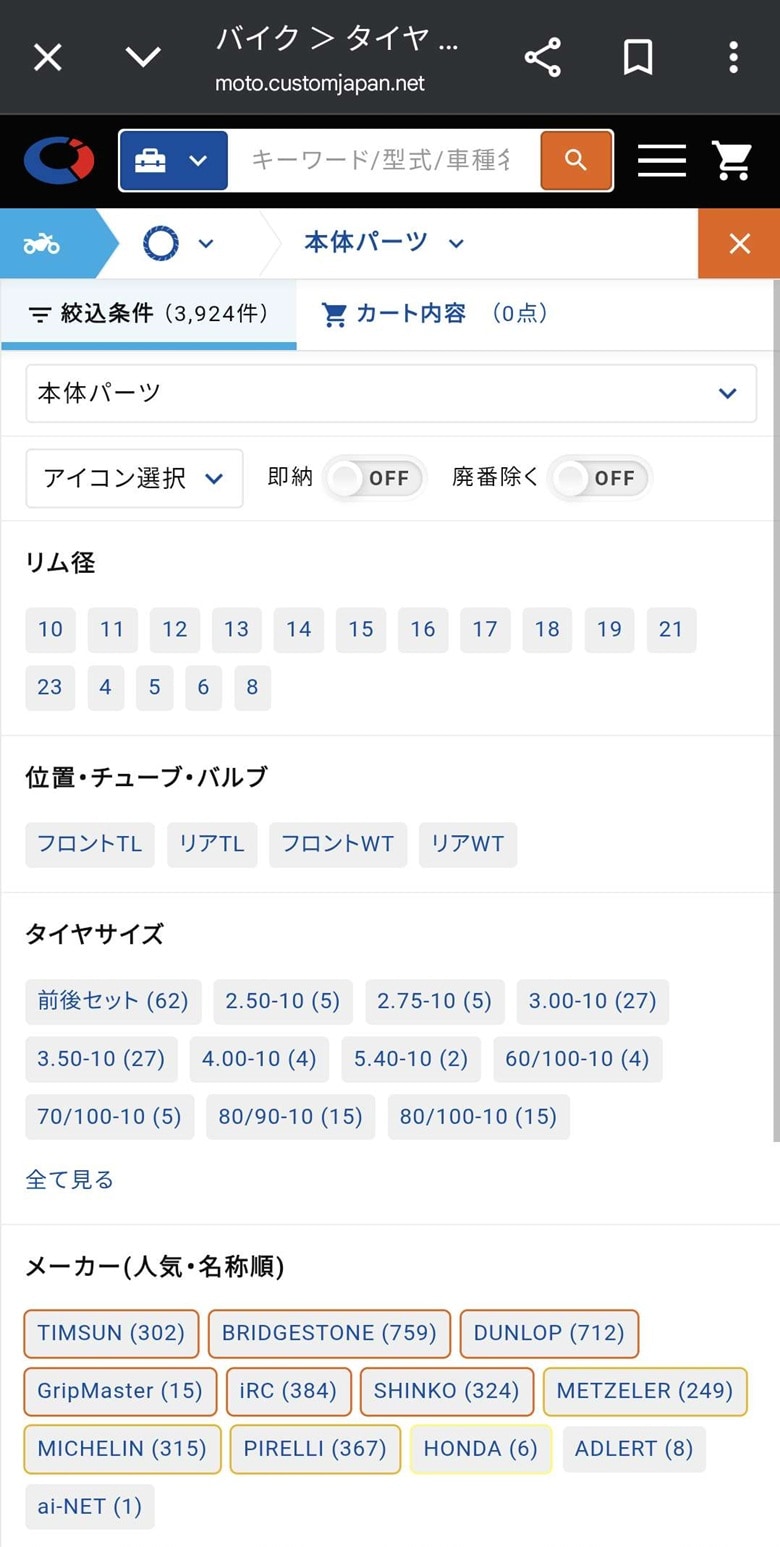Switch to the カート内容 tab
Screen dimensions: 780x1547
point(435,314)
